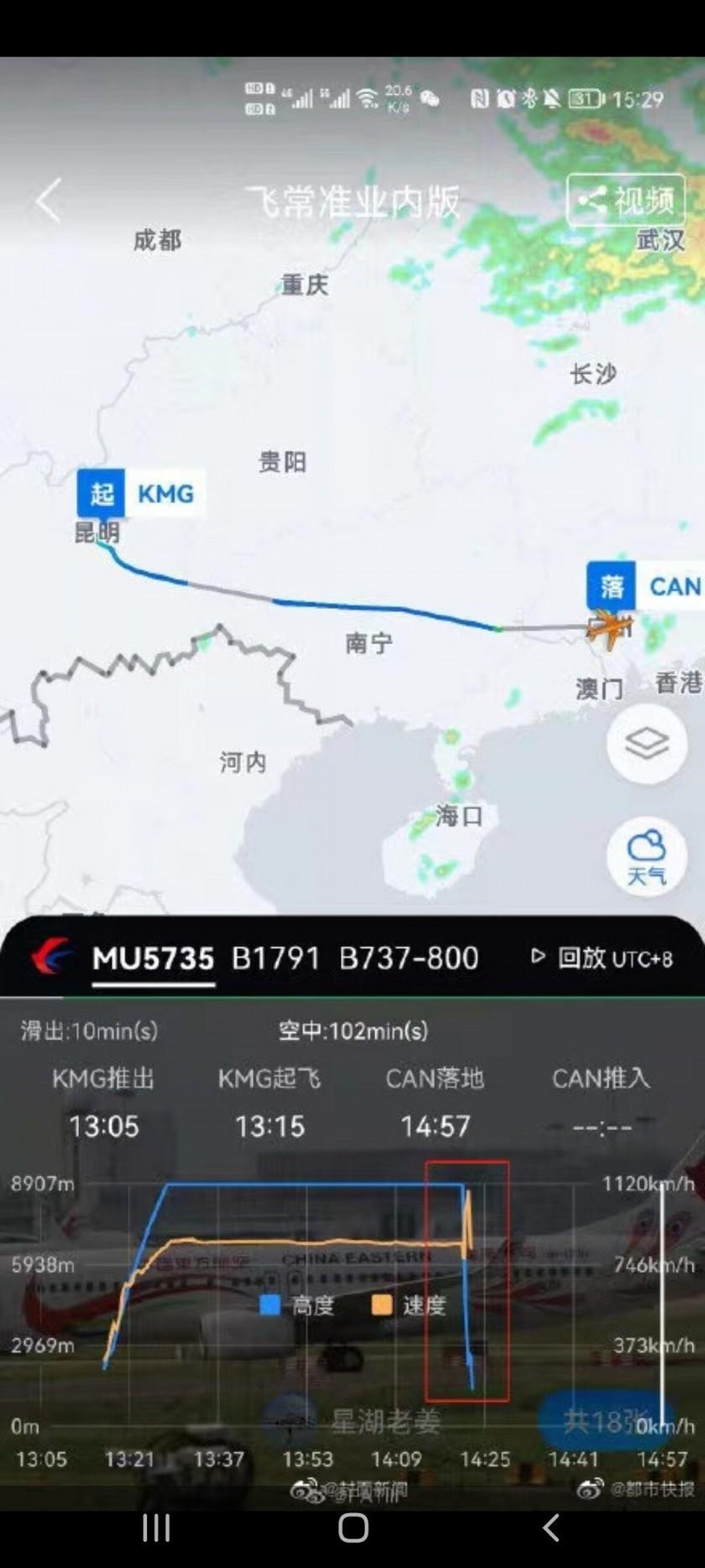Open the 天气 weather button
The width and height of the screenshot is (705, 1568).
pos(646,857)
